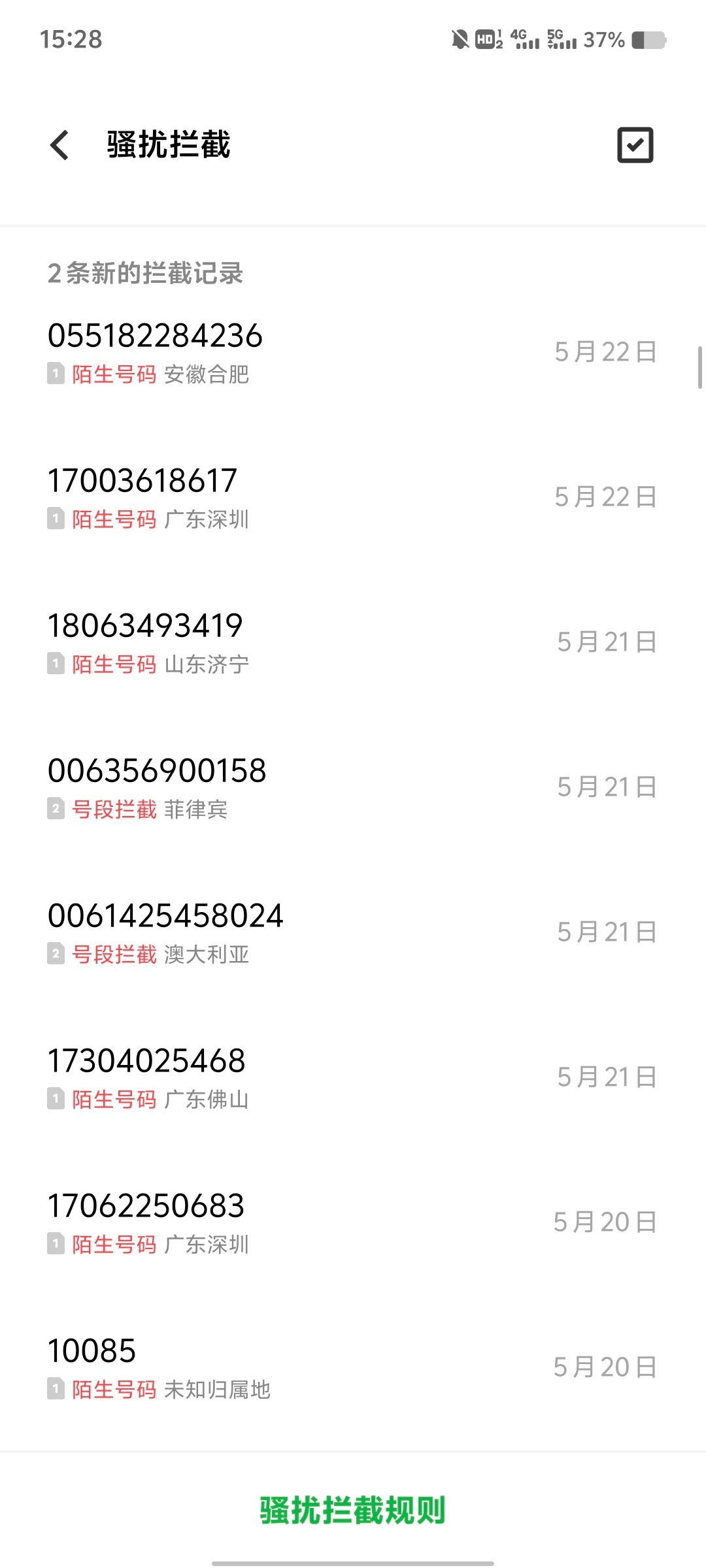View blocked call from 17062250683
The height and width of the screenshot is (1568, 706).
tap(353, 1223)
